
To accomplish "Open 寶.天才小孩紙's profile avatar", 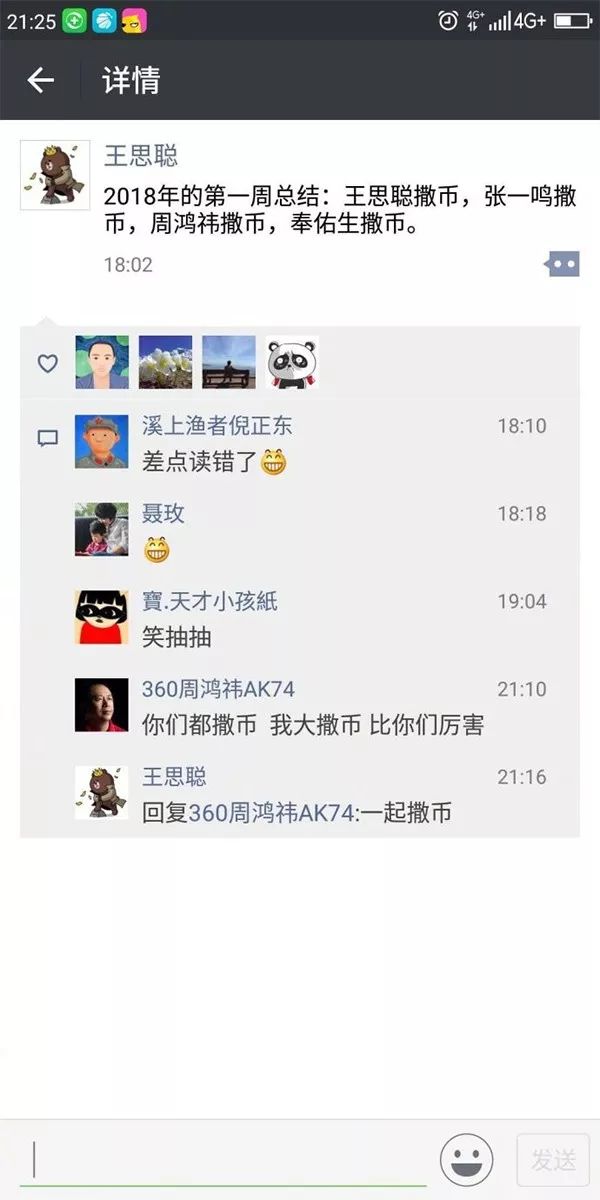I will 102,618.
